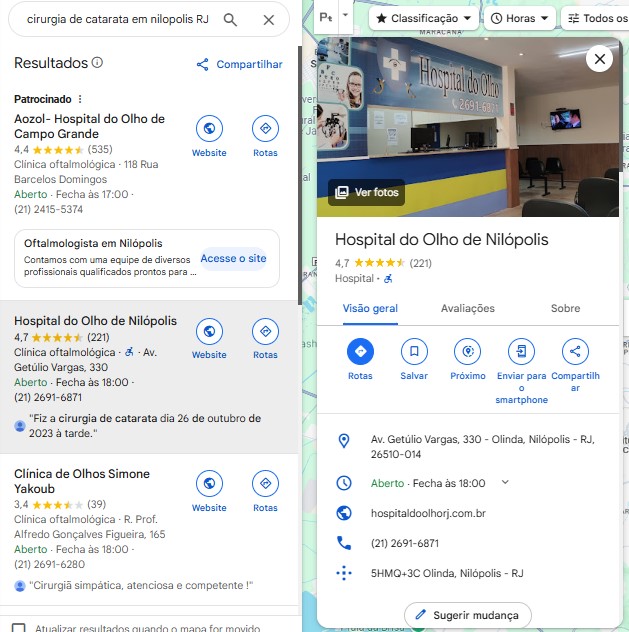Open the Horas filter dropdown
The height and width of the screenshot is (632, 629).
519,18
